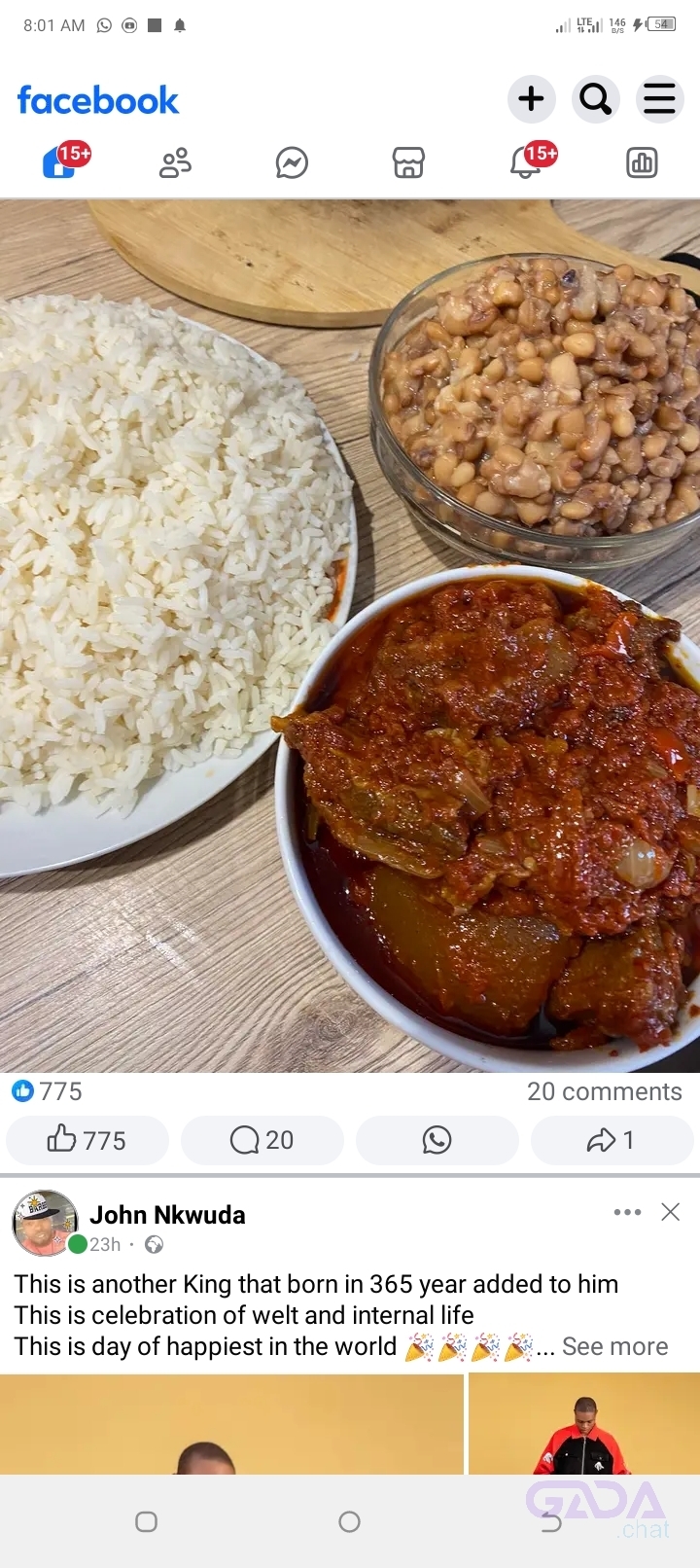
Task: Open the dashboard chart tab
Action: [x=642, y=162]
